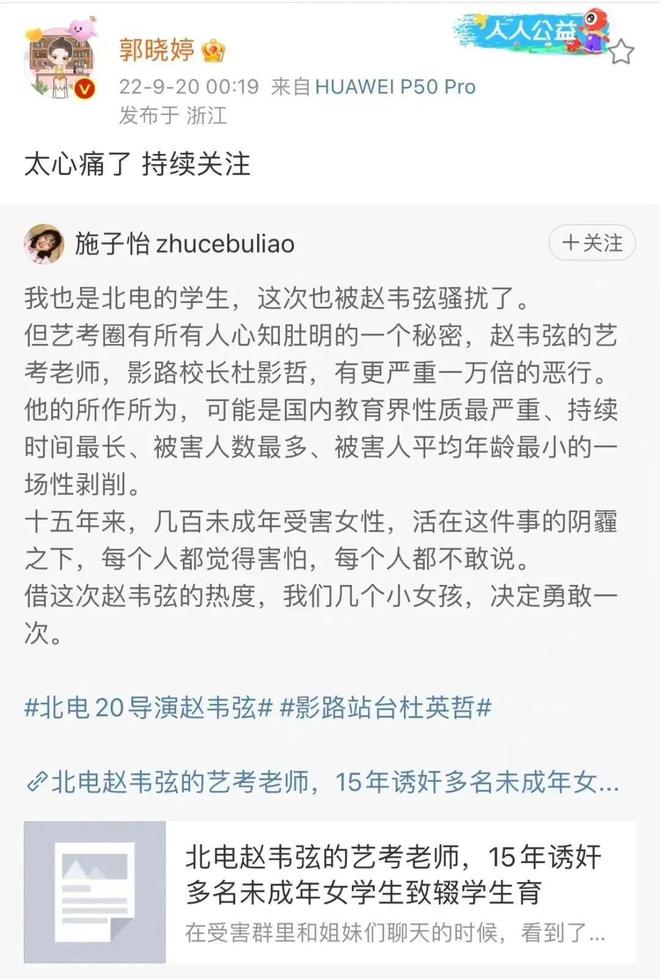Open the article card about 赵韦弦的艺考老师
660x979 pixels.
(x=330, y=885)
